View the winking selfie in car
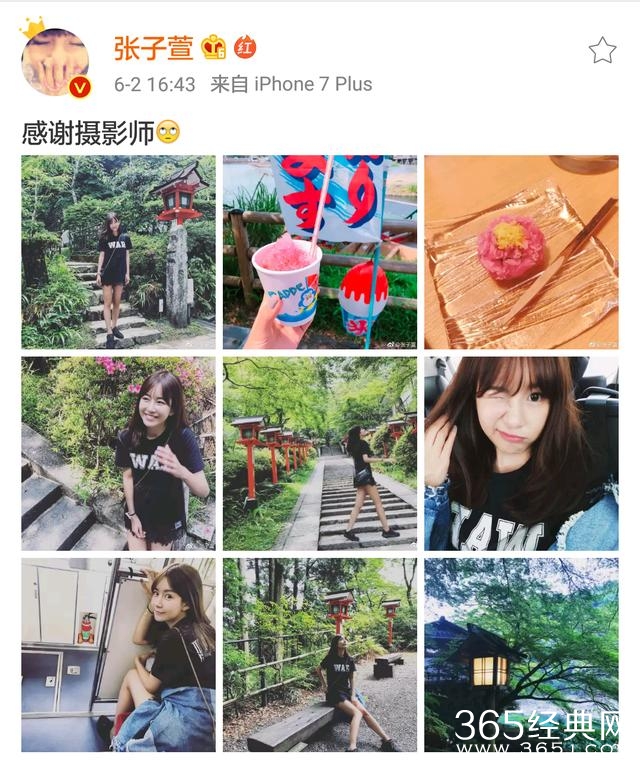 coord(521,453)
